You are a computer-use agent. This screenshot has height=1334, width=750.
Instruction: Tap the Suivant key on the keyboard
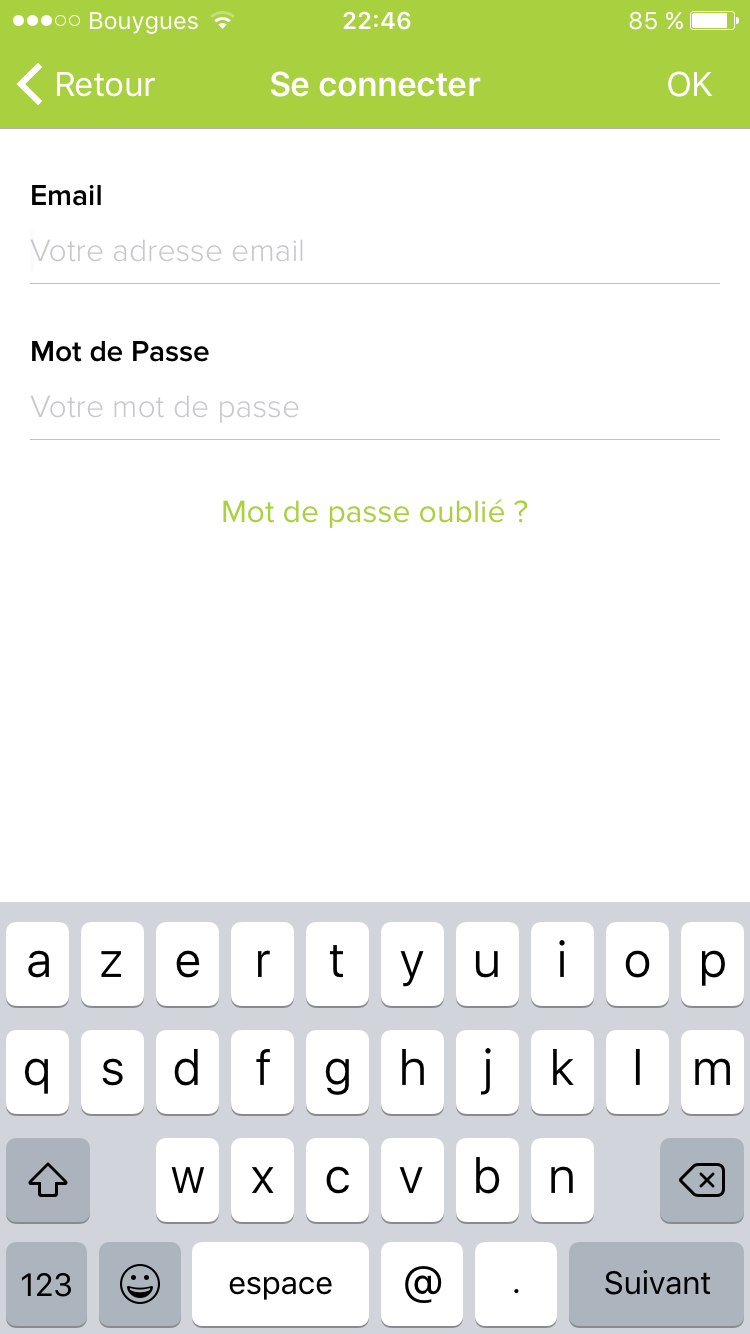click(x=657, y=1284)
